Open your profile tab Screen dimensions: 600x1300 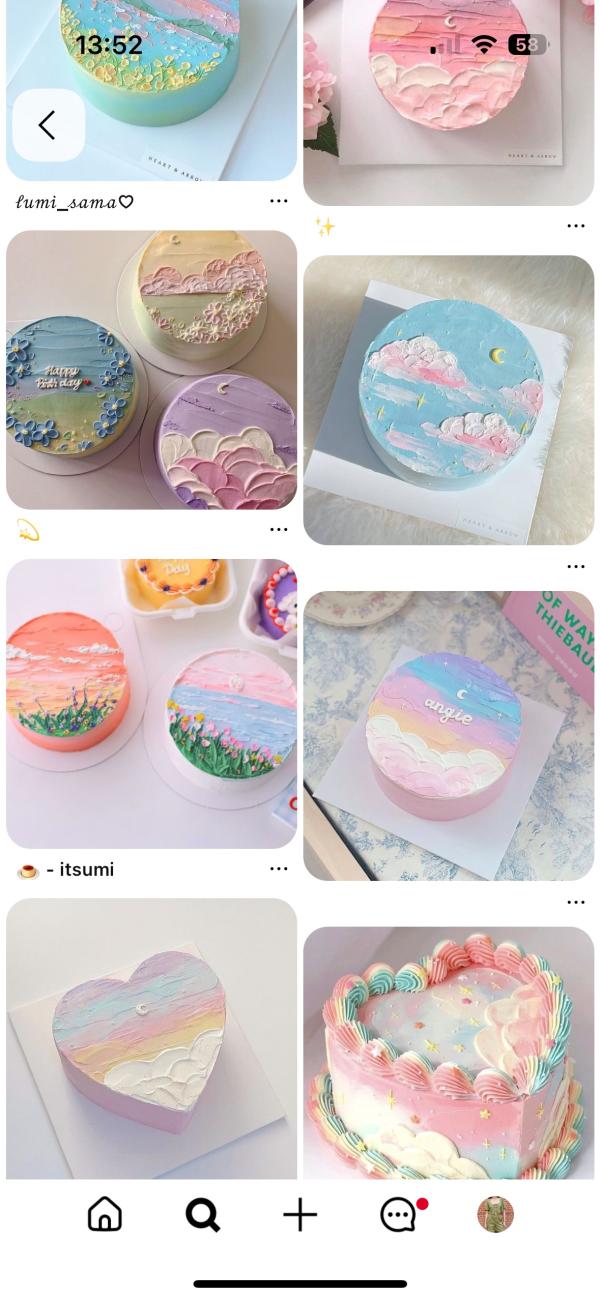(x=495, y=1215)
